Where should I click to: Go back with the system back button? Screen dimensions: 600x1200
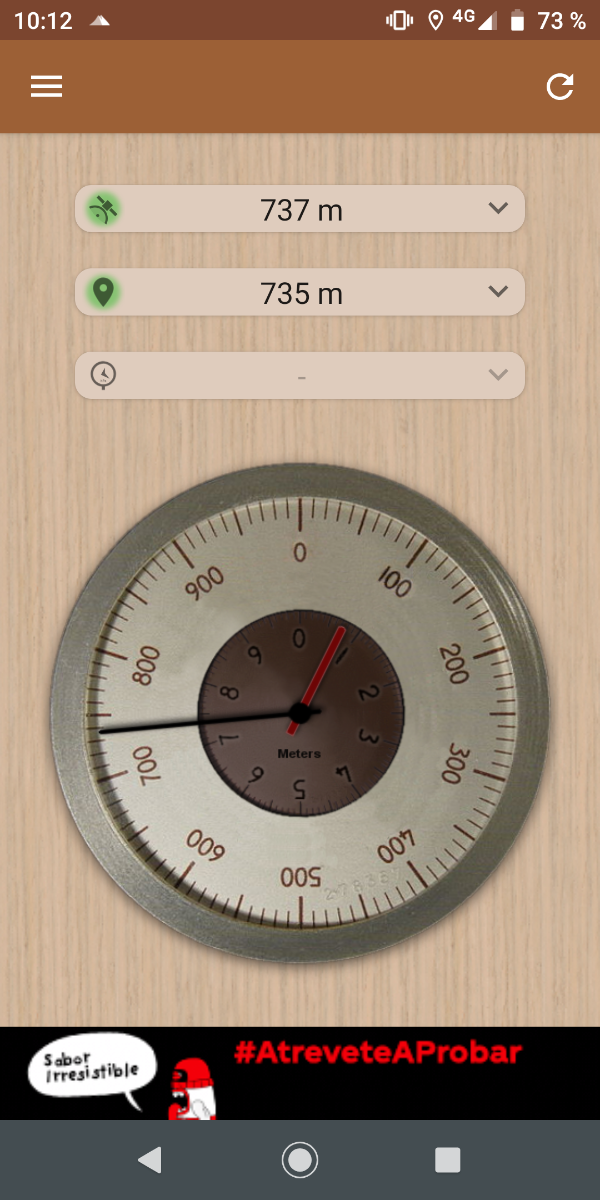150,1160
